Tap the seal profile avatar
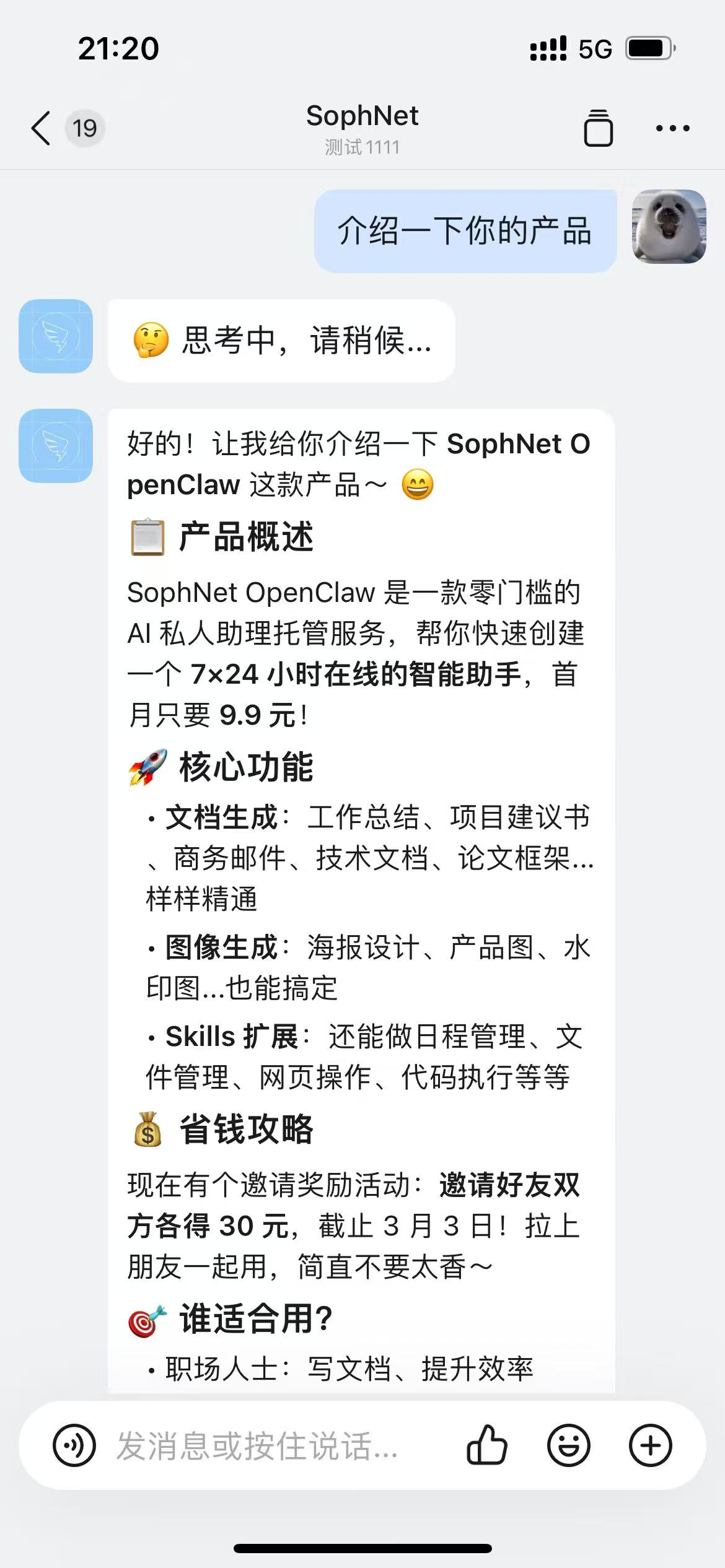The height and width of the screenshot is (1568, 725). tap(669, 227)
